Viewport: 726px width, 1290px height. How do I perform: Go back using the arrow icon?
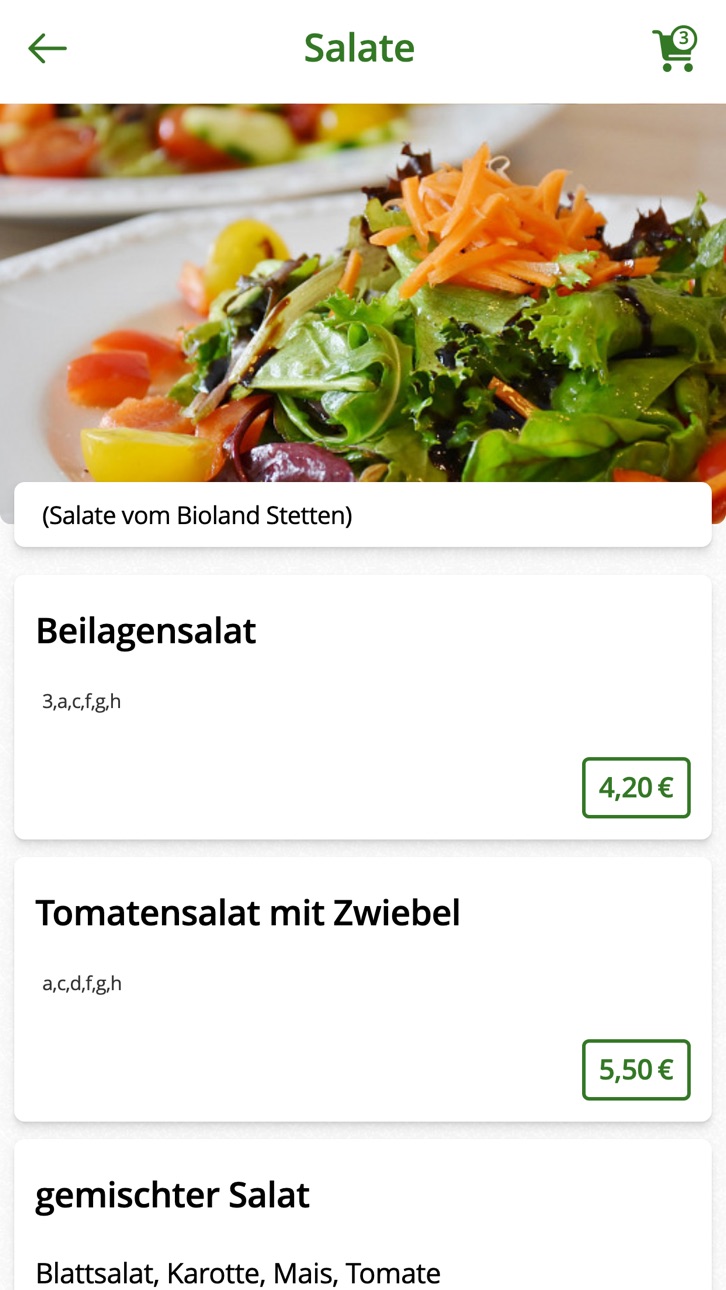47,48
